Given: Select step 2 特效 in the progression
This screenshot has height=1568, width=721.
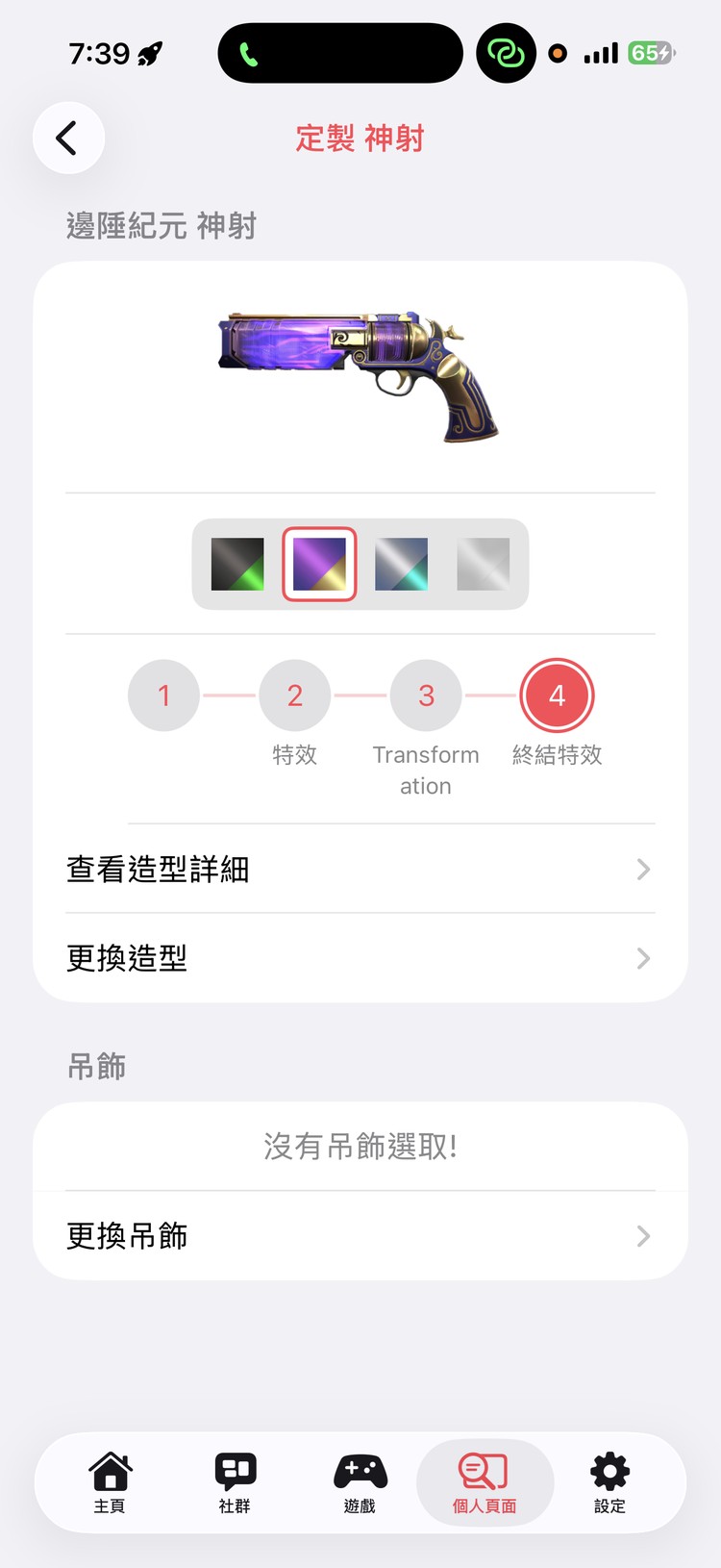Looking at the screenshot, I should (x=294, y=695).
